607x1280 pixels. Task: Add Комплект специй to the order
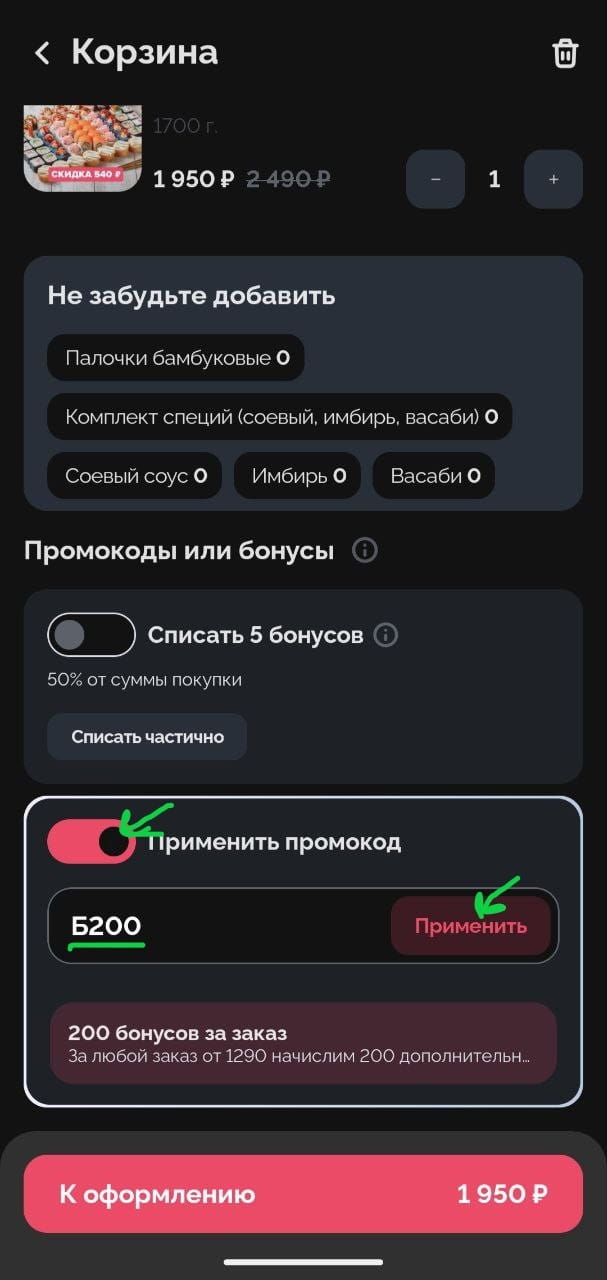point(280,417)
